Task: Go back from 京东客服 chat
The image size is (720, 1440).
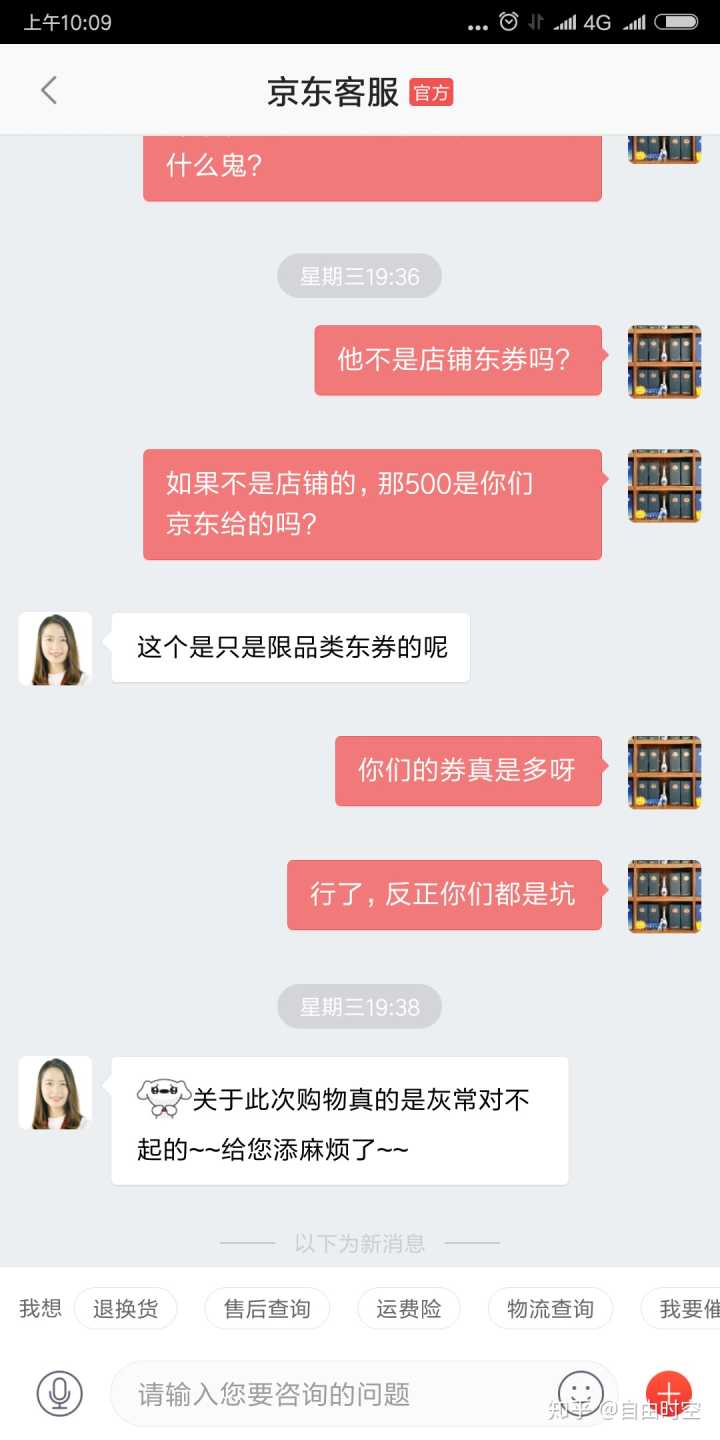Action: (x=48, y=91)
